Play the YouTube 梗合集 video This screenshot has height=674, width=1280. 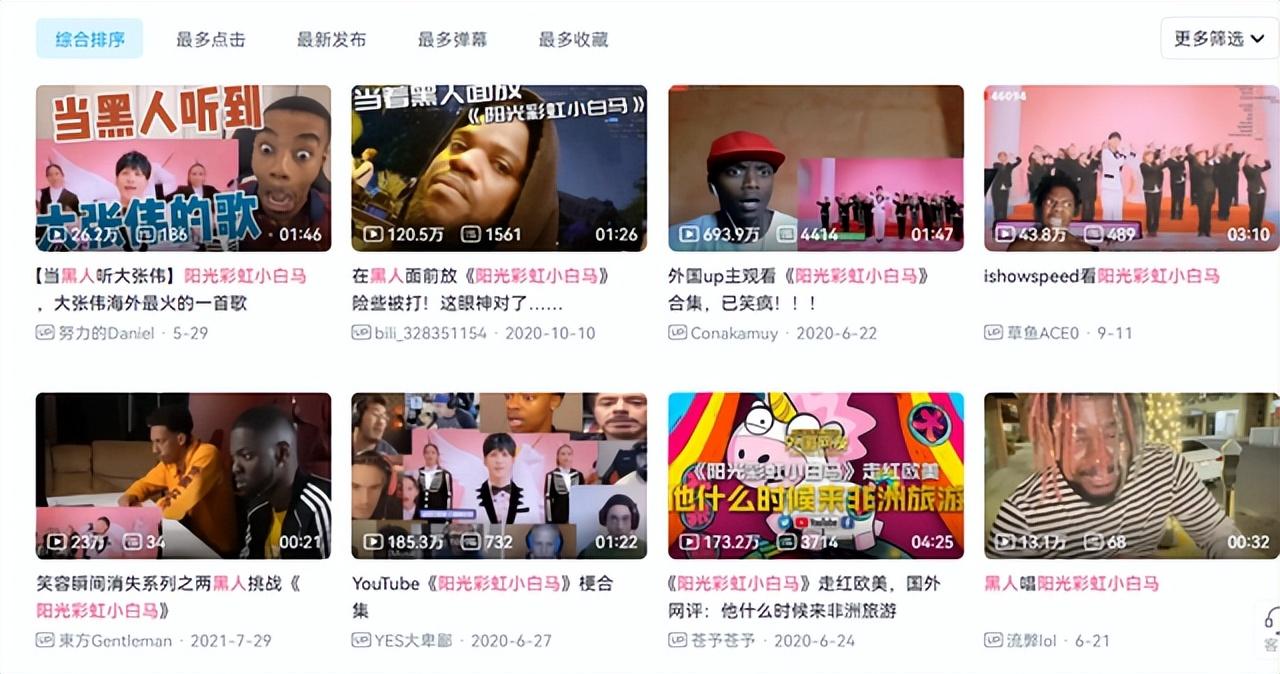(x=499, y=475)
